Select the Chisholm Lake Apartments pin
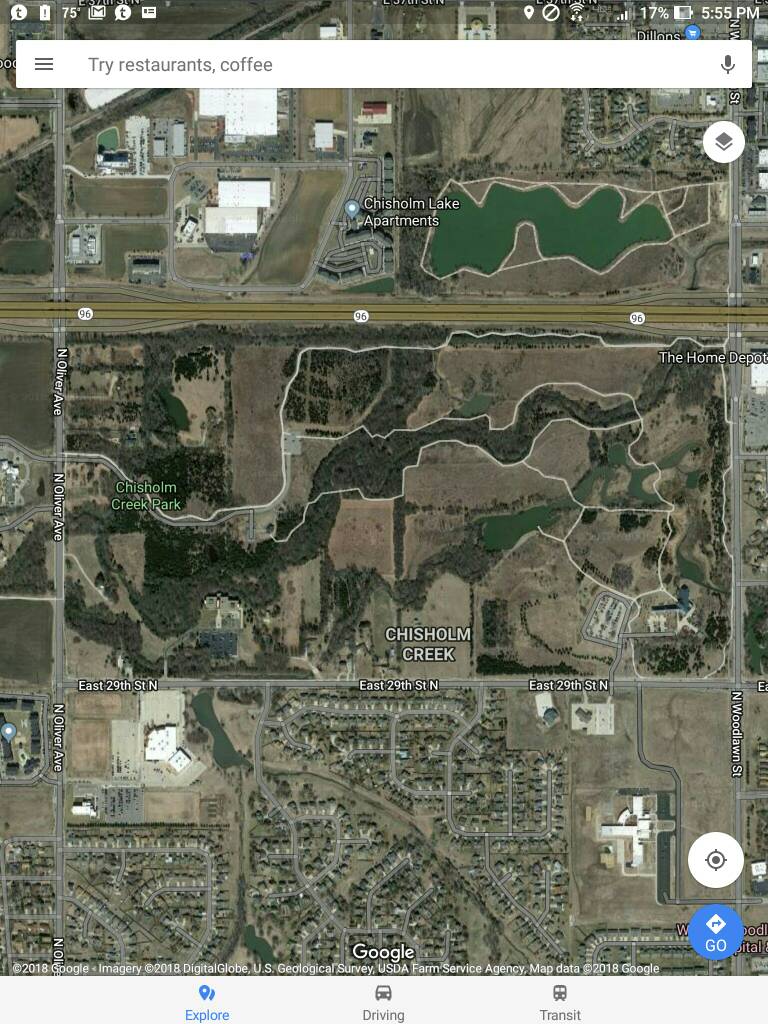The width and height of the screenshot is (768, 1024). coord(352,210)
